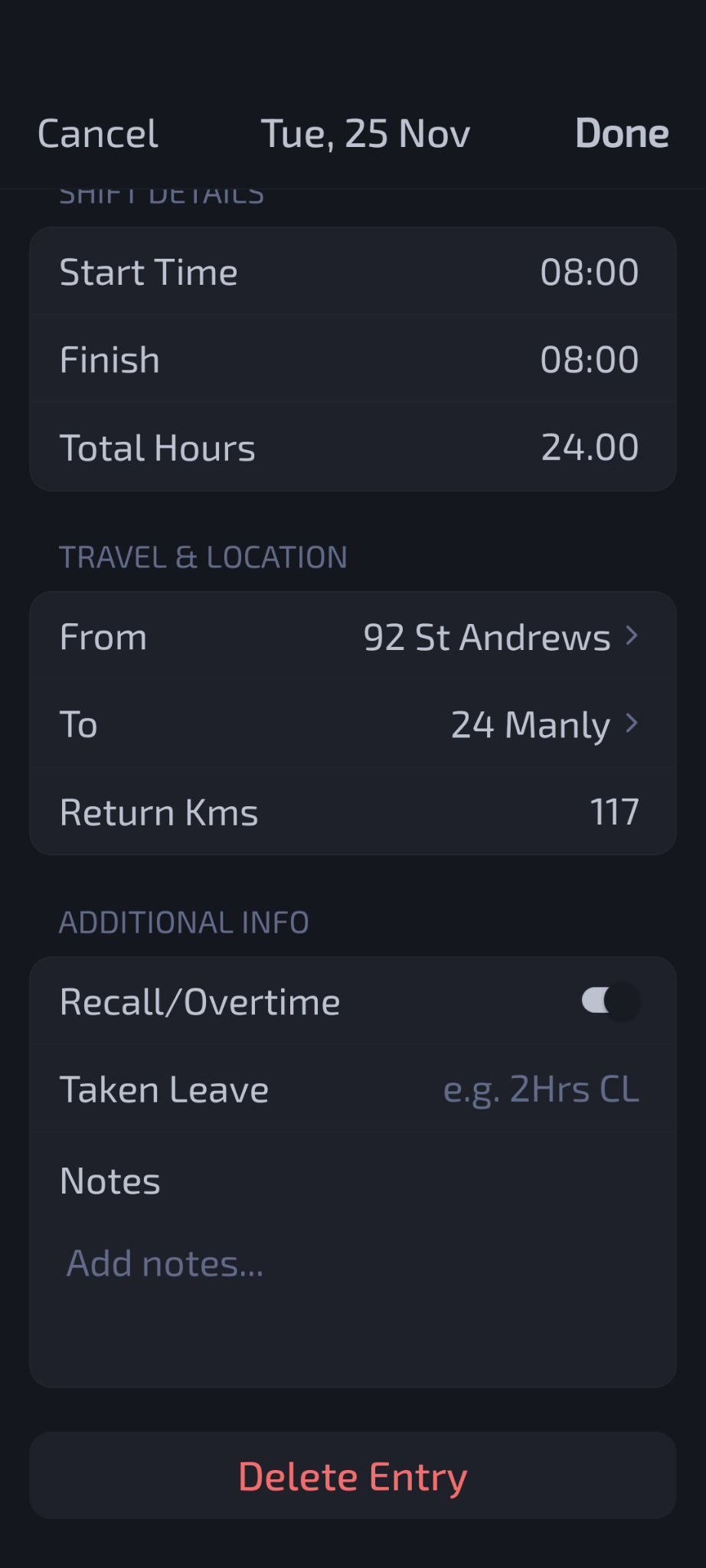
Task: Delete this entry
Action: point(352,1476)
